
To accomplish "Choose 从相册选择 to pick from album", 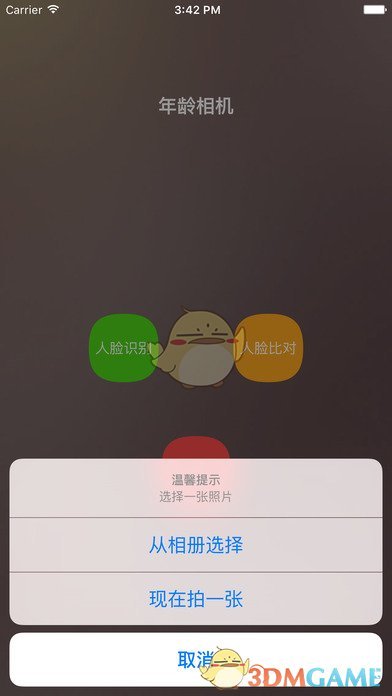I will [x=196, y=545].
